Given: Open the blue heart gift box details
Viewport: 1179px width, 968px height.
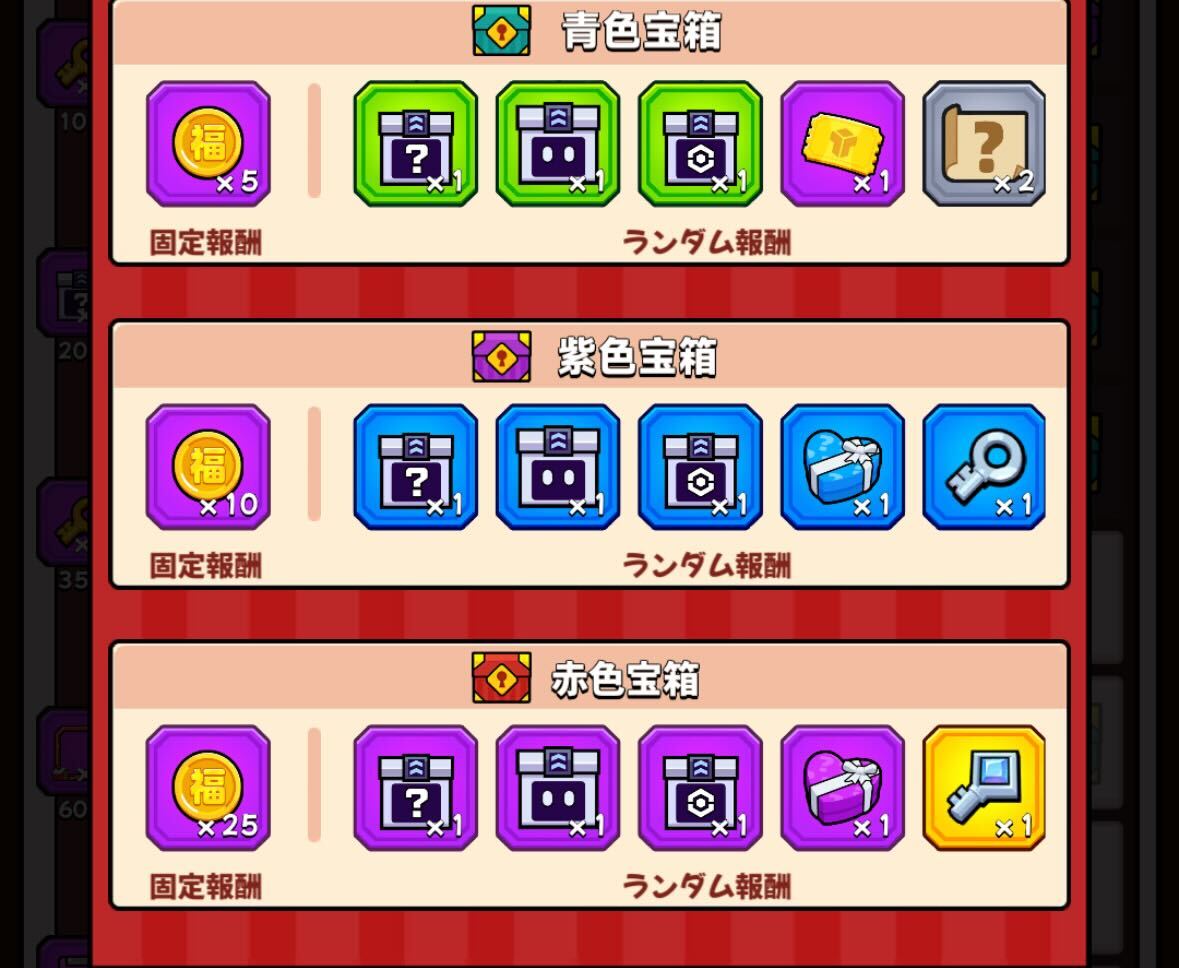Looking at the screenshot, I should click(x=842, y=467).
